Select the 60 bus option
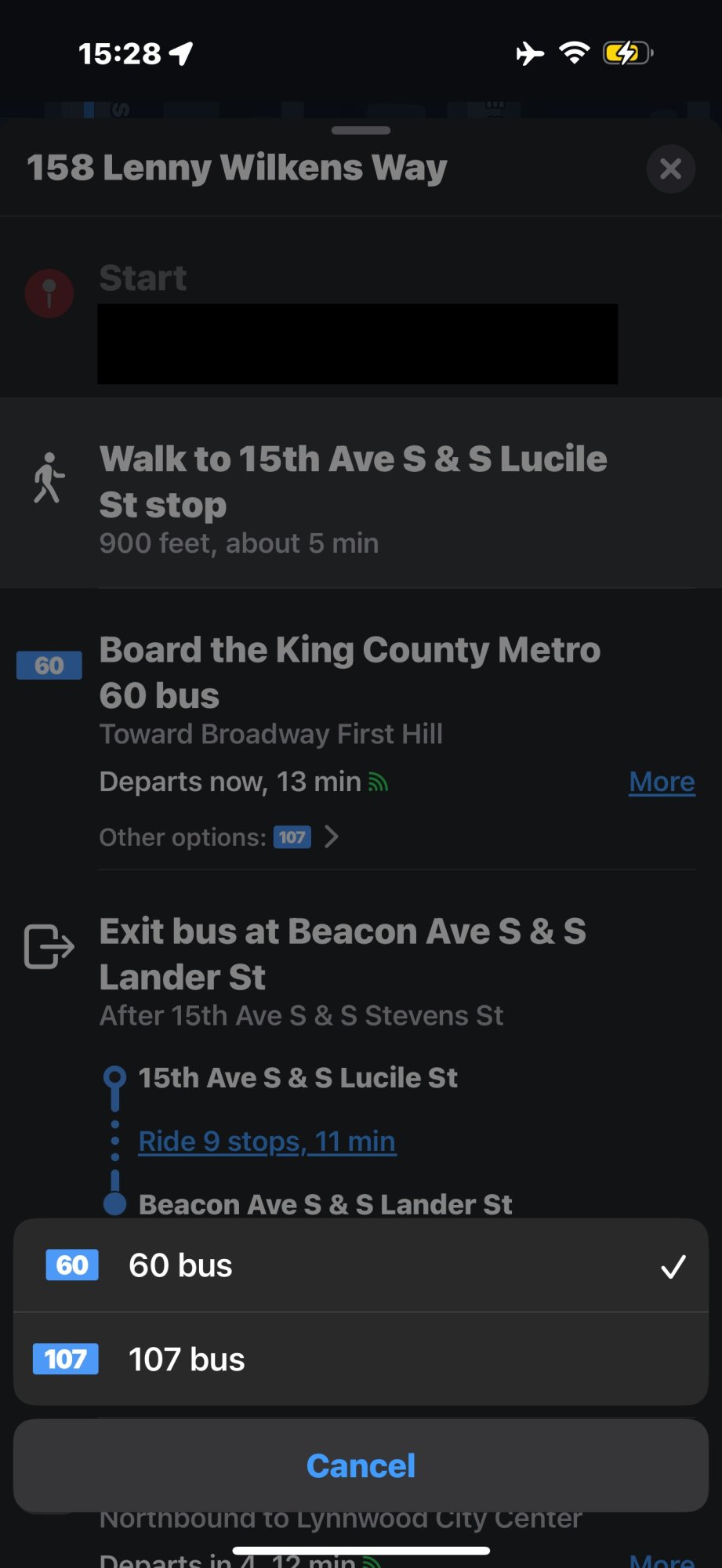 [x=361, y=1265]
